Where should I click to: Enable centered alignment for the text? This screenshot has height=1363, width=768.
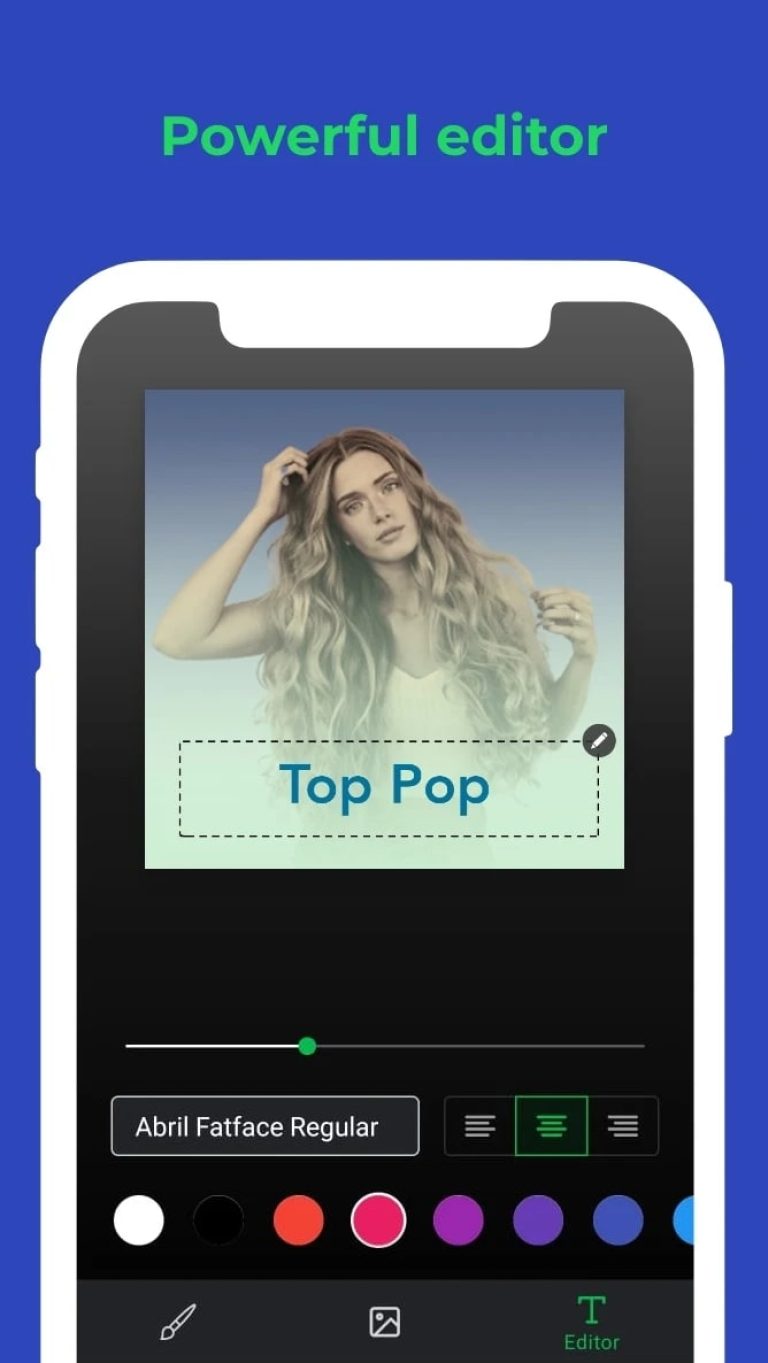[x=551, y=1126]
